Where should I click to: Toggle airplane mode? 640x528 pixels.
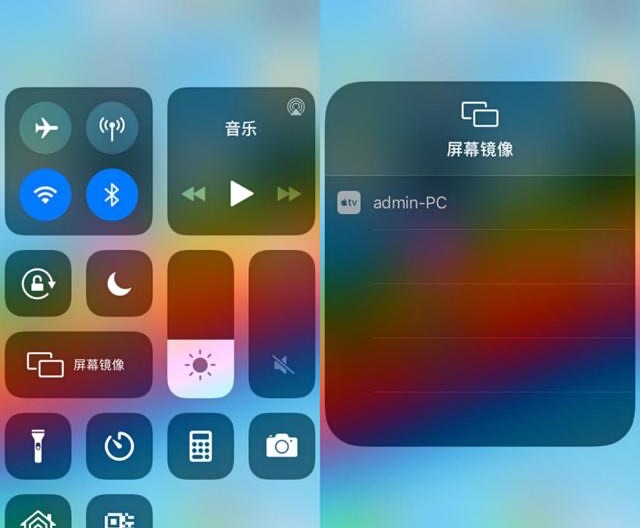point(46,129)
